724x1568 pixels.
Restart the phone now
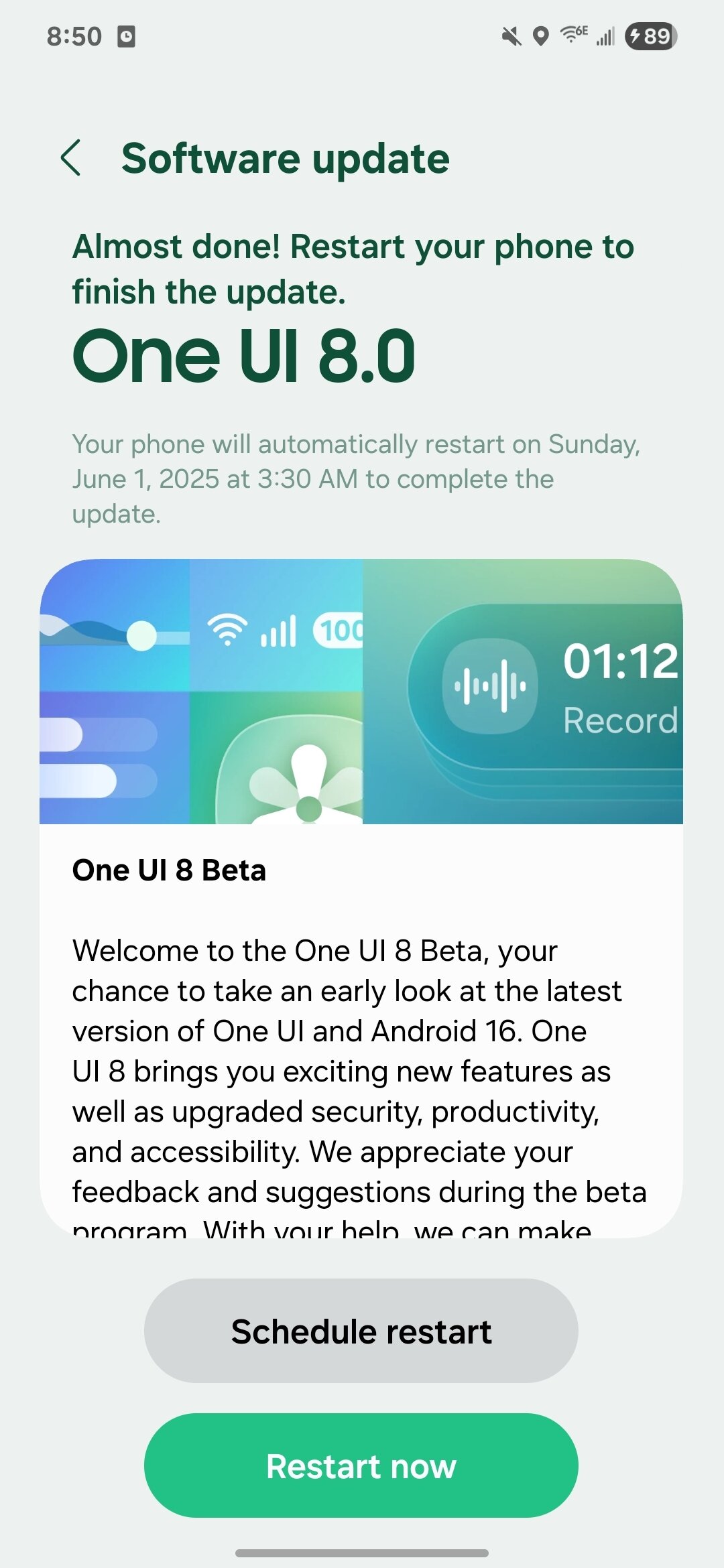click(361, 1465)
